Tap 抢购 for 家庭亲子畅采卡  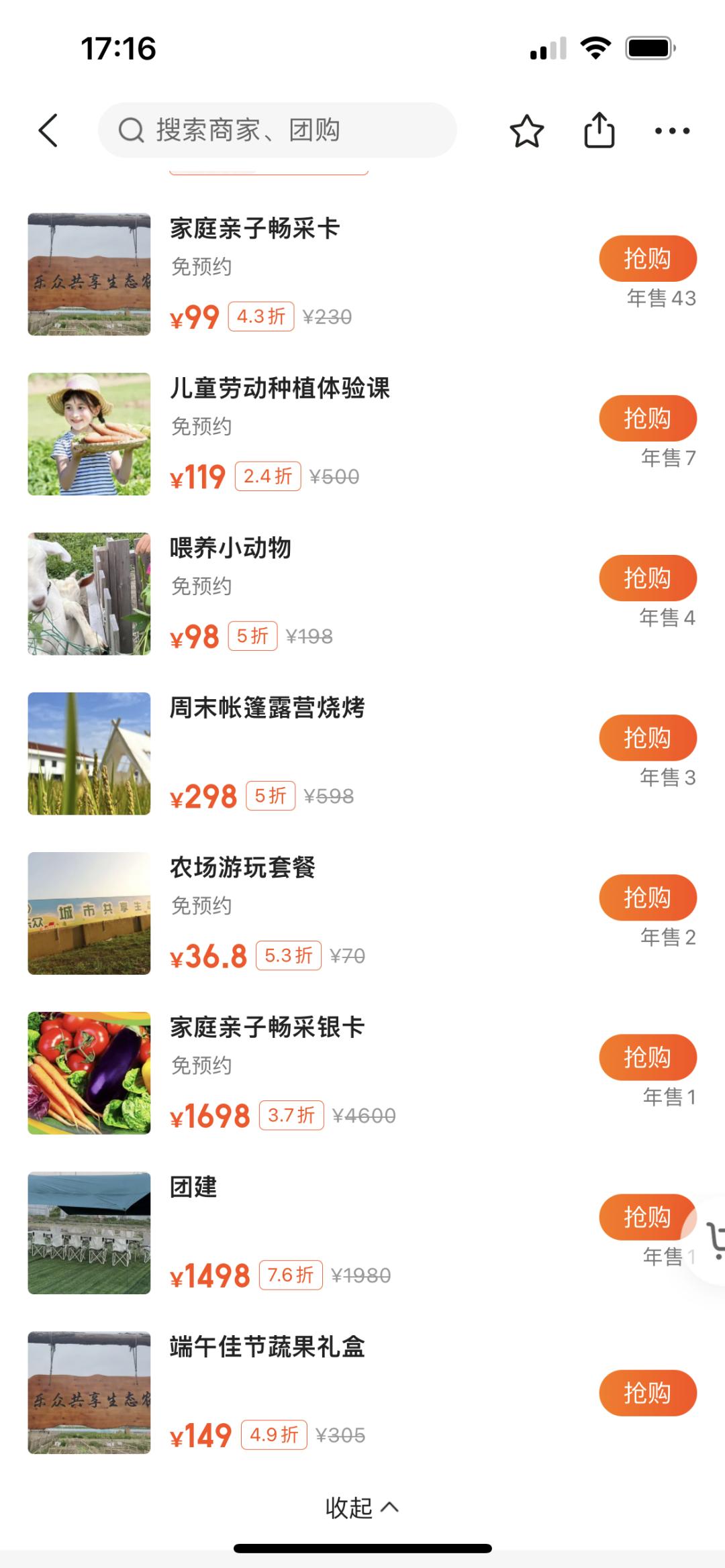point(647,258)
